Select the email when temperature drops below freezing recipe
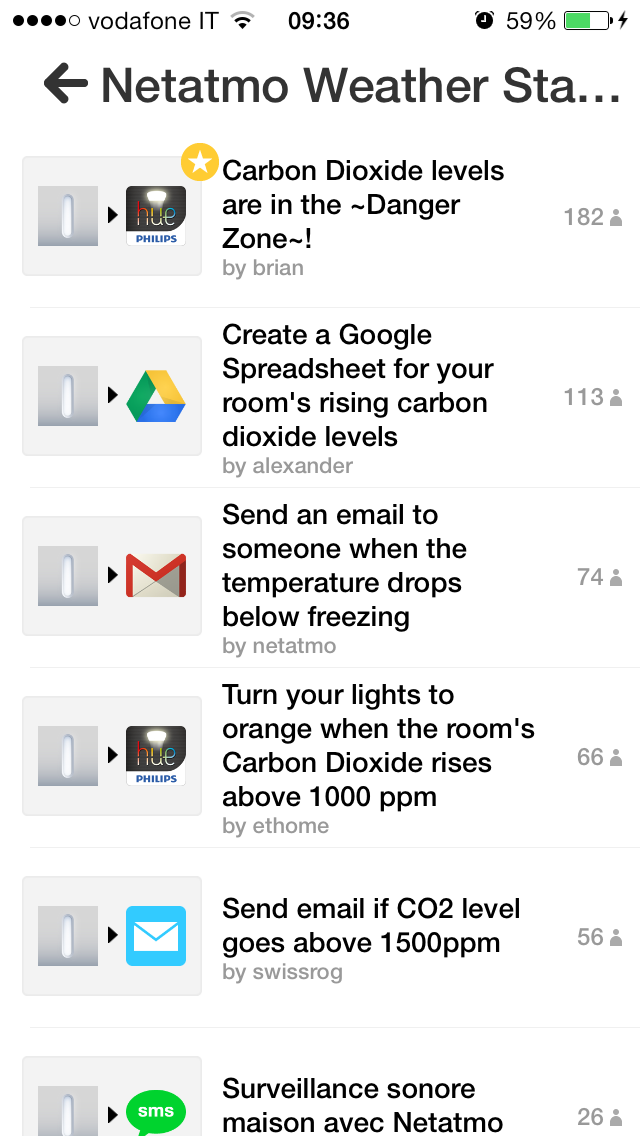 coord(344,566)
